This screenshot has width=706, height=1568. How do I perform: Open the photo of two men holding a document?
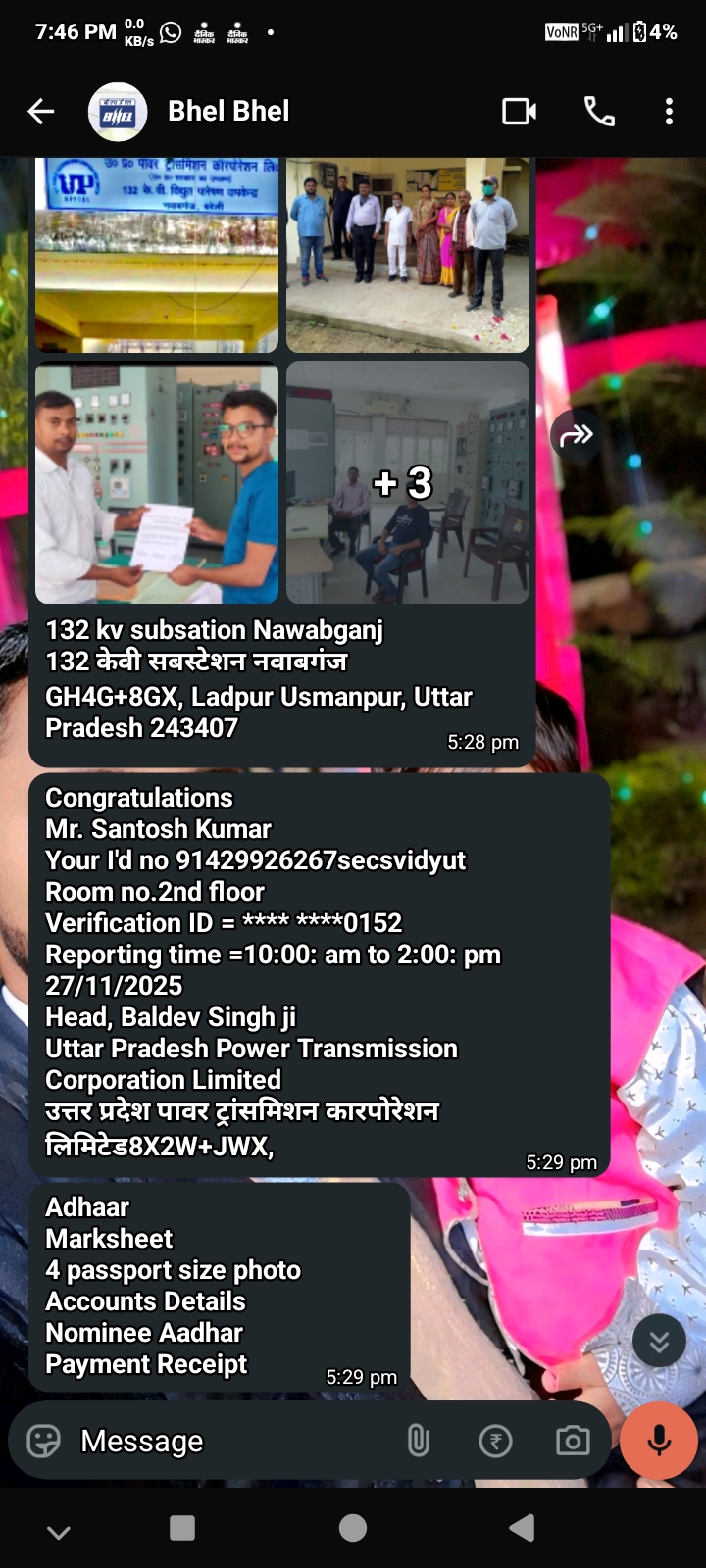(157, 482)
